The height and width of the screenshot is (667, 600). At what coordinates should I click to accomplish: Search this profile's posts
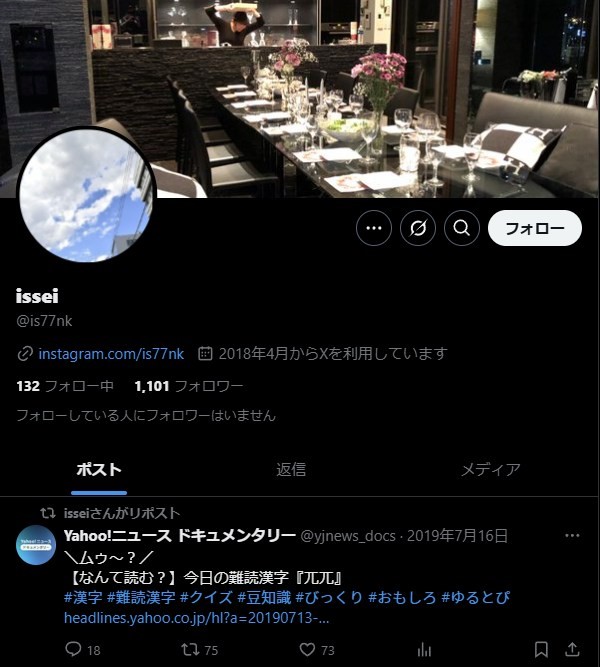tap(462, 228)
